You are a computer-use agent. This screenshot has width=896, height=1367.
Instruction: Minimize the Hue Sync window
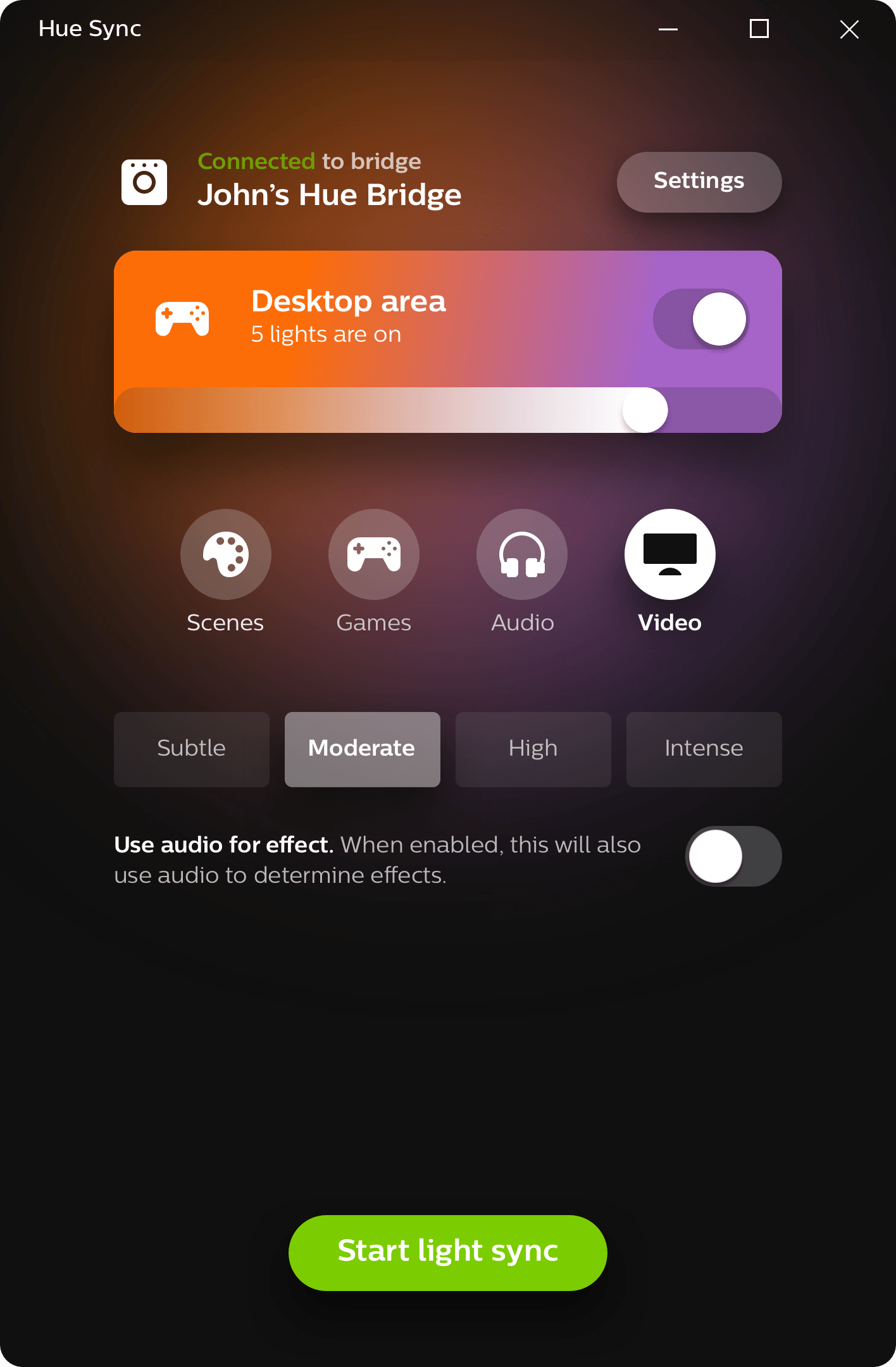(x=668, y=29)
